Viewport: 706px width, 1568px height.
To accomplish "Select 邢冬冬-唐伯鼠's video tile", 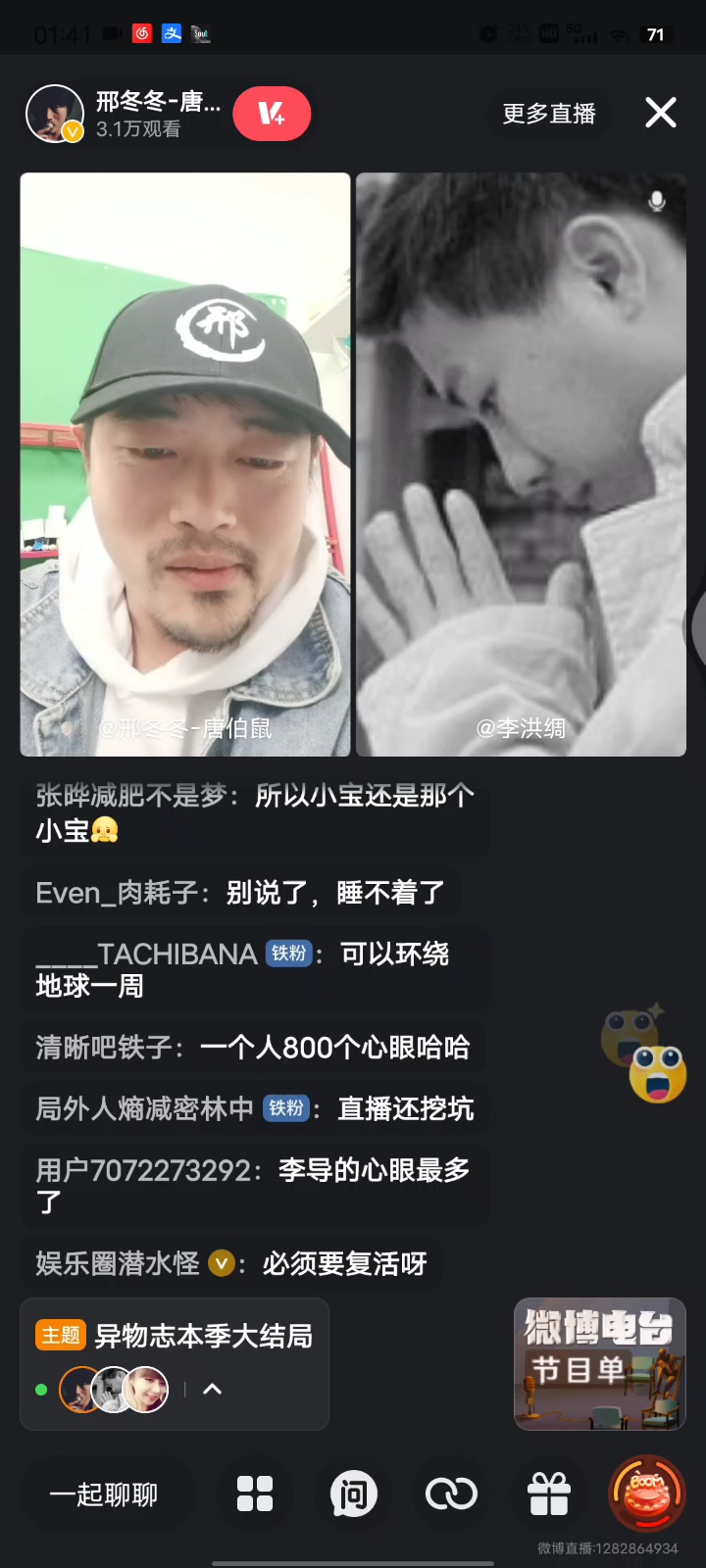I will coord(185,465).
